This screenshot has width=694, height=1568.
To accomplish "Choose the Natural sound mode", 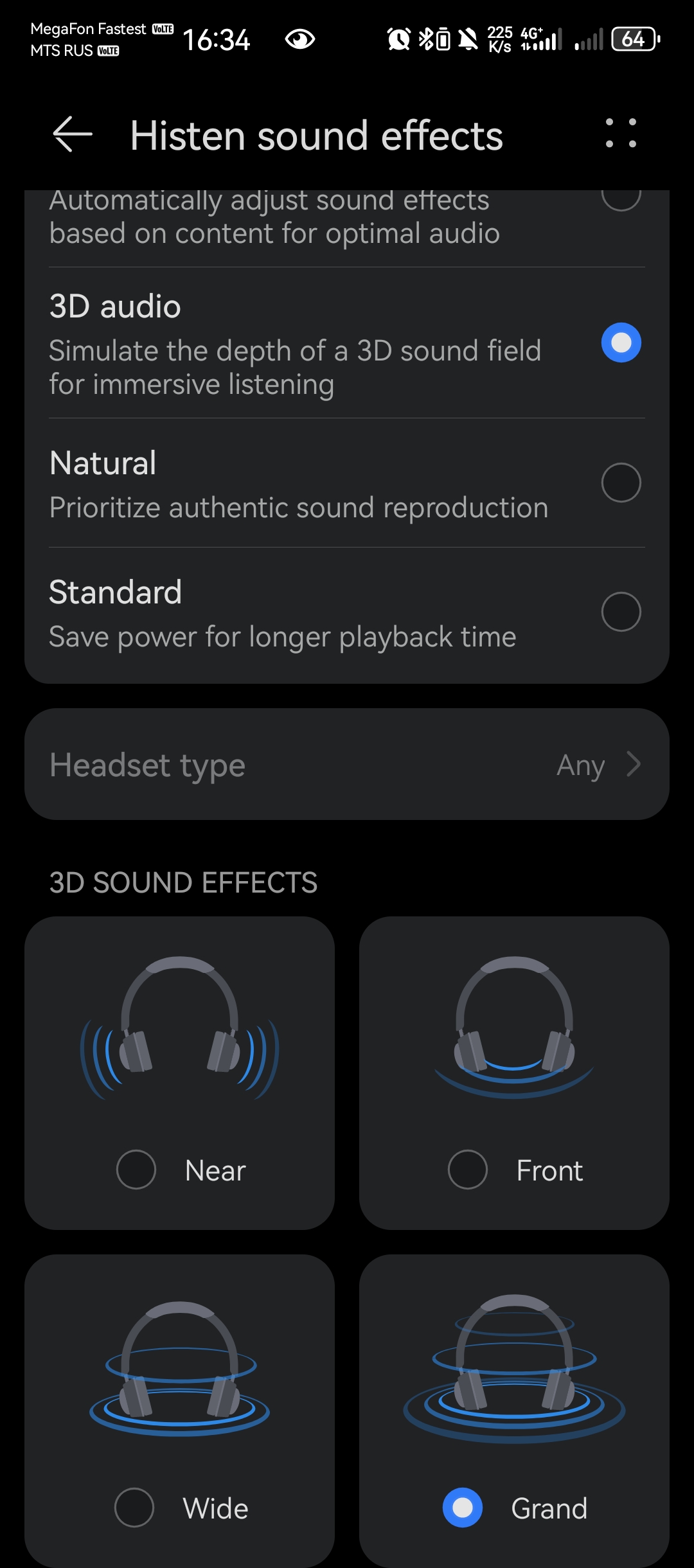I will (621, 483).
